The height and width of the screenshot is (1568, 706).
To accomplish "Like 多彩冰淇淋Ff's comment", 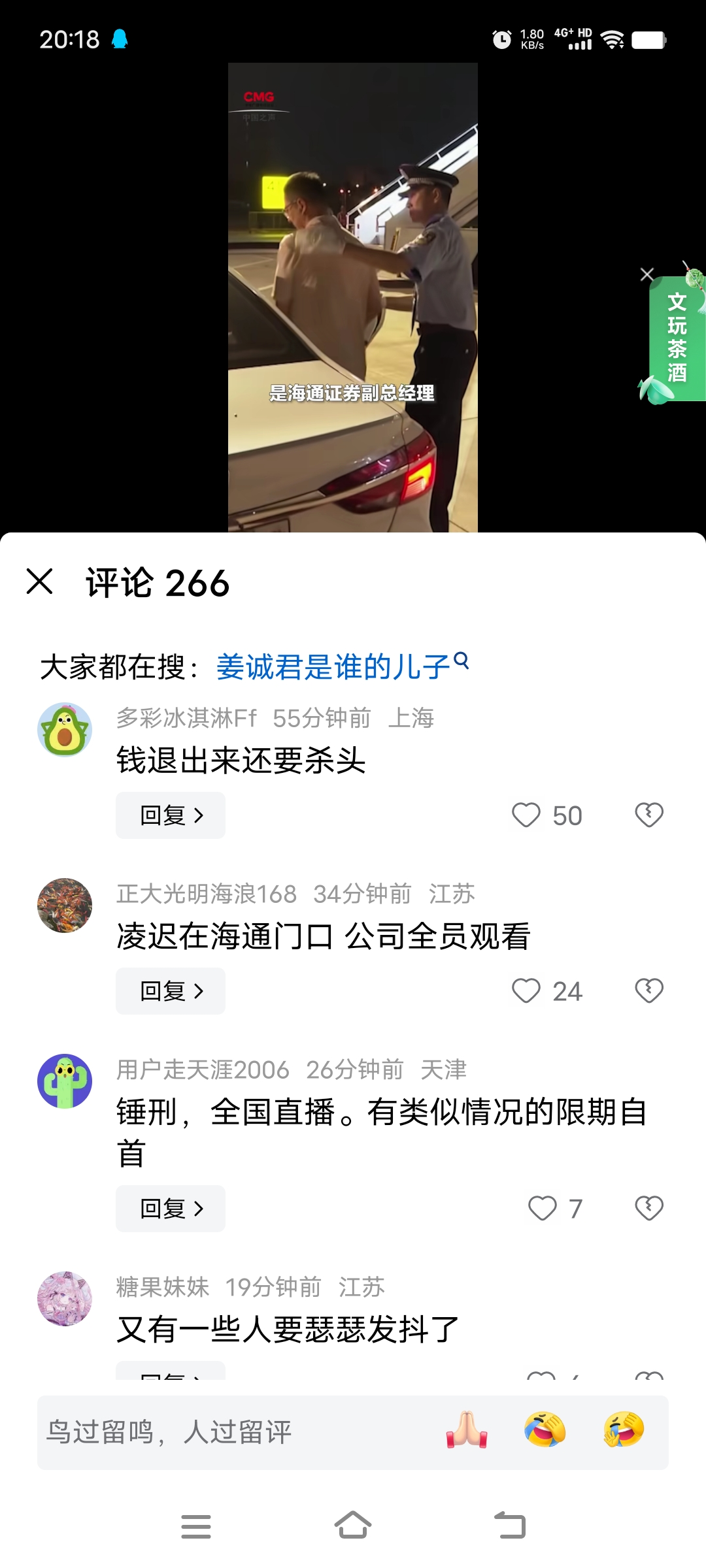I will [x=526, y=815].
